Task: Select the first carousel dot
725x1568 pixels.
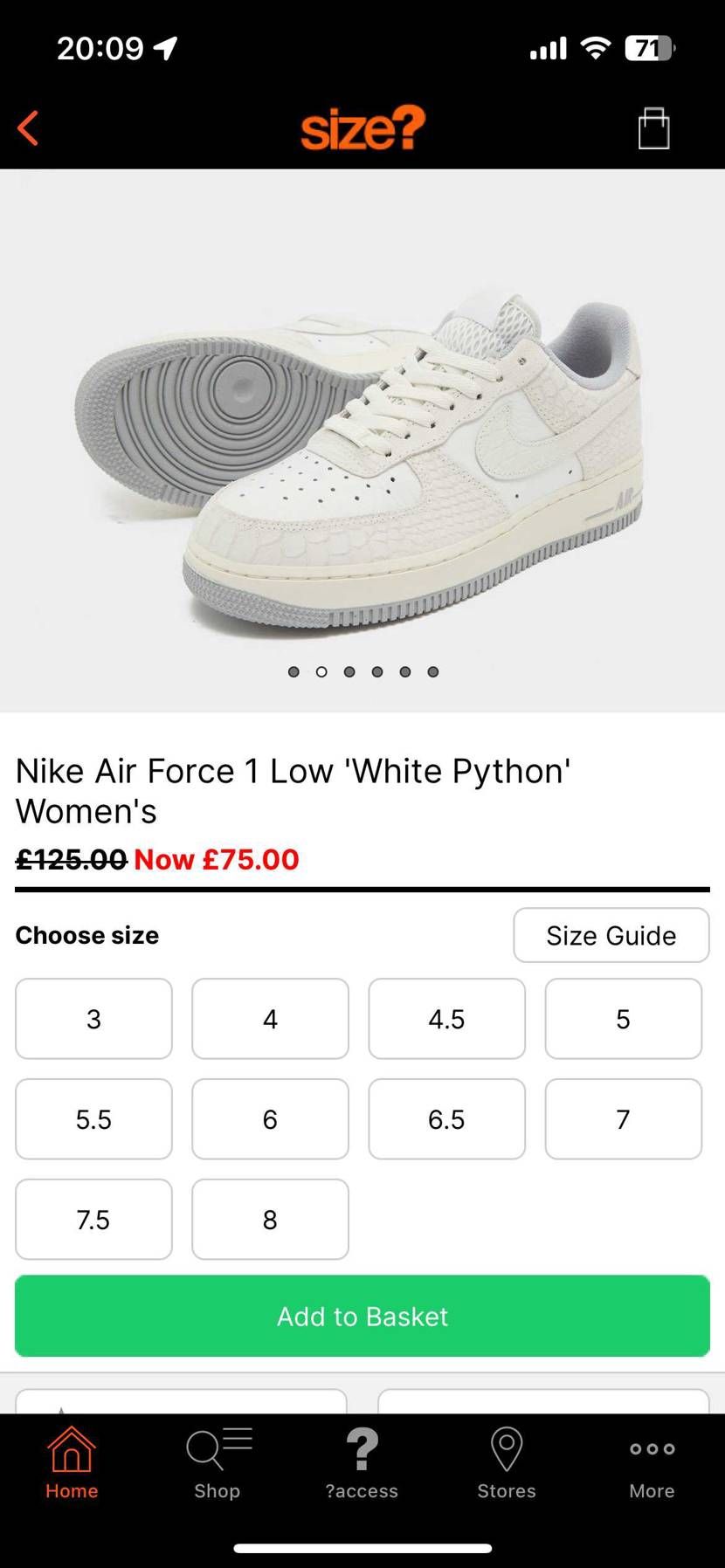Action: point(293,671)
